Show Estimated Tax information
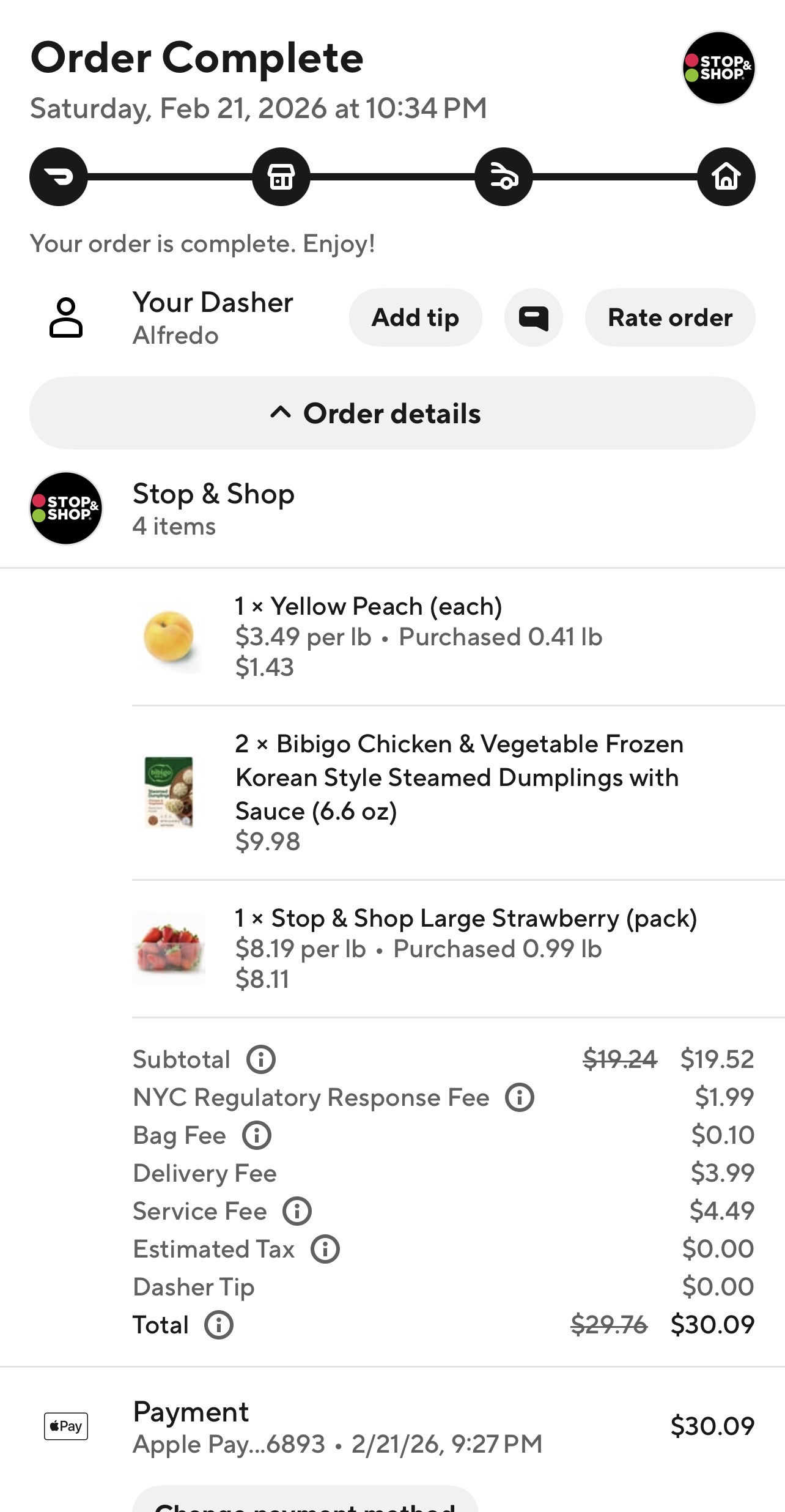The width and height of the screenshot is (785, 1512). (x=325, y=1249)
